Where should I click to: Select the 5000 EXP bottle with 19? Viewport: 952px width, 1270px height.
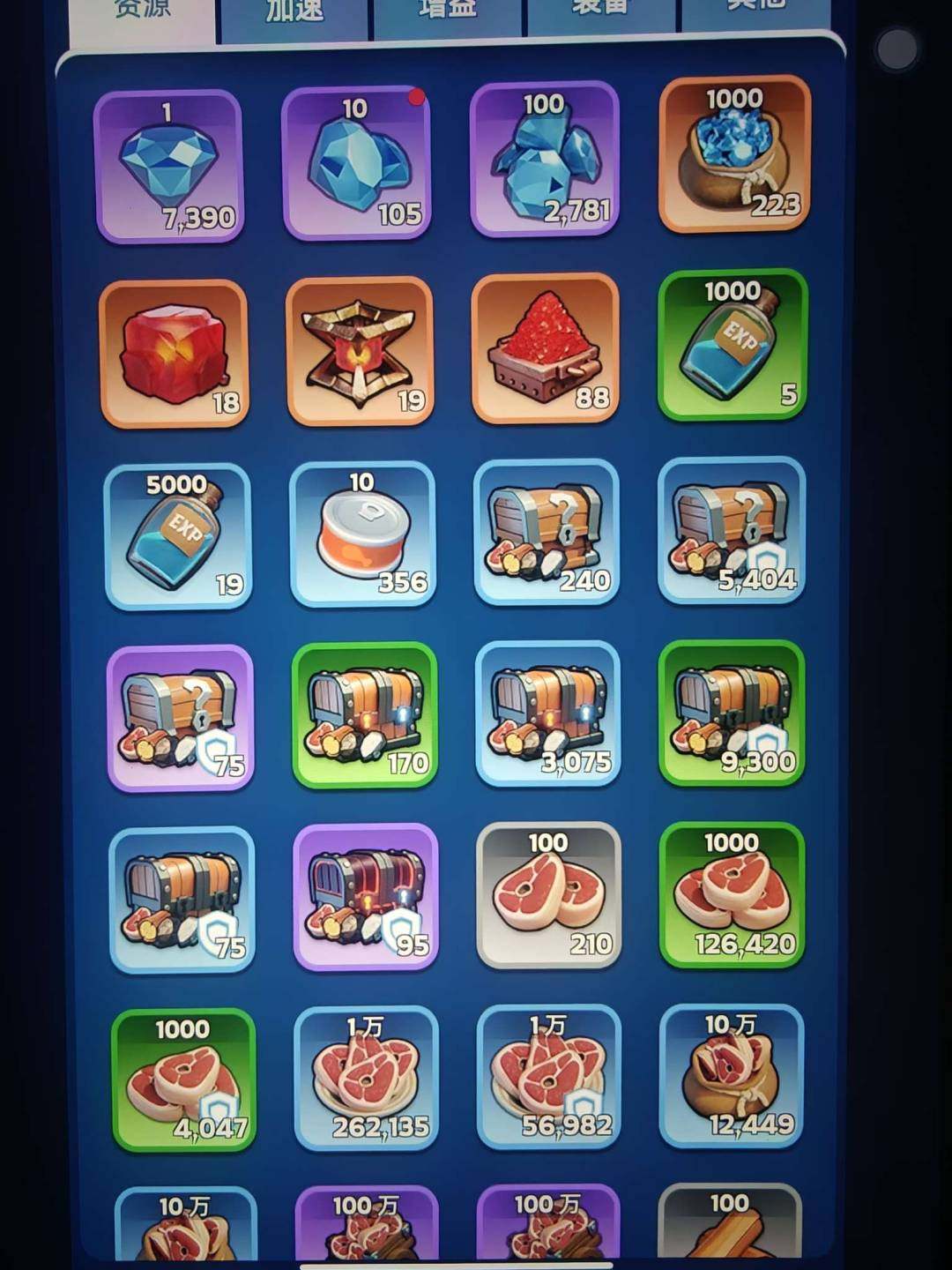178,536
